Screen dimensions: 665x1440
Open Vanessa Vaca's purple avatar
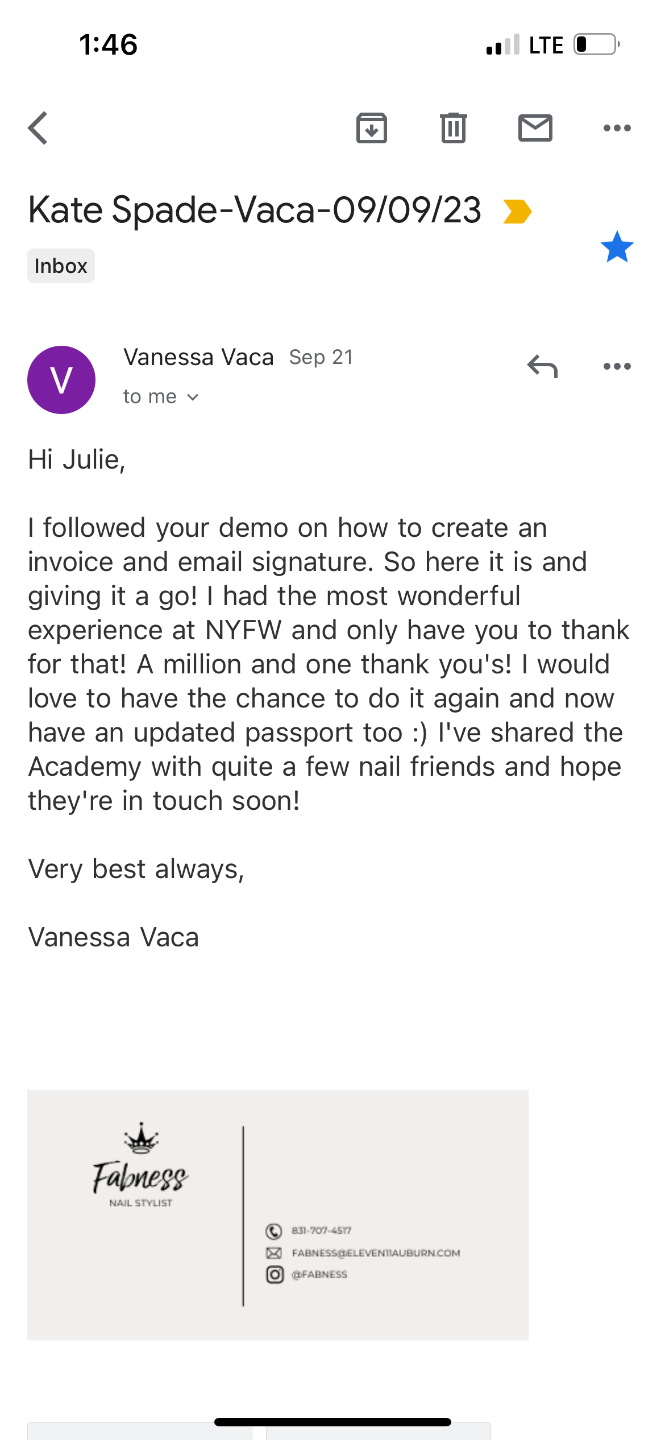point(61,380)
